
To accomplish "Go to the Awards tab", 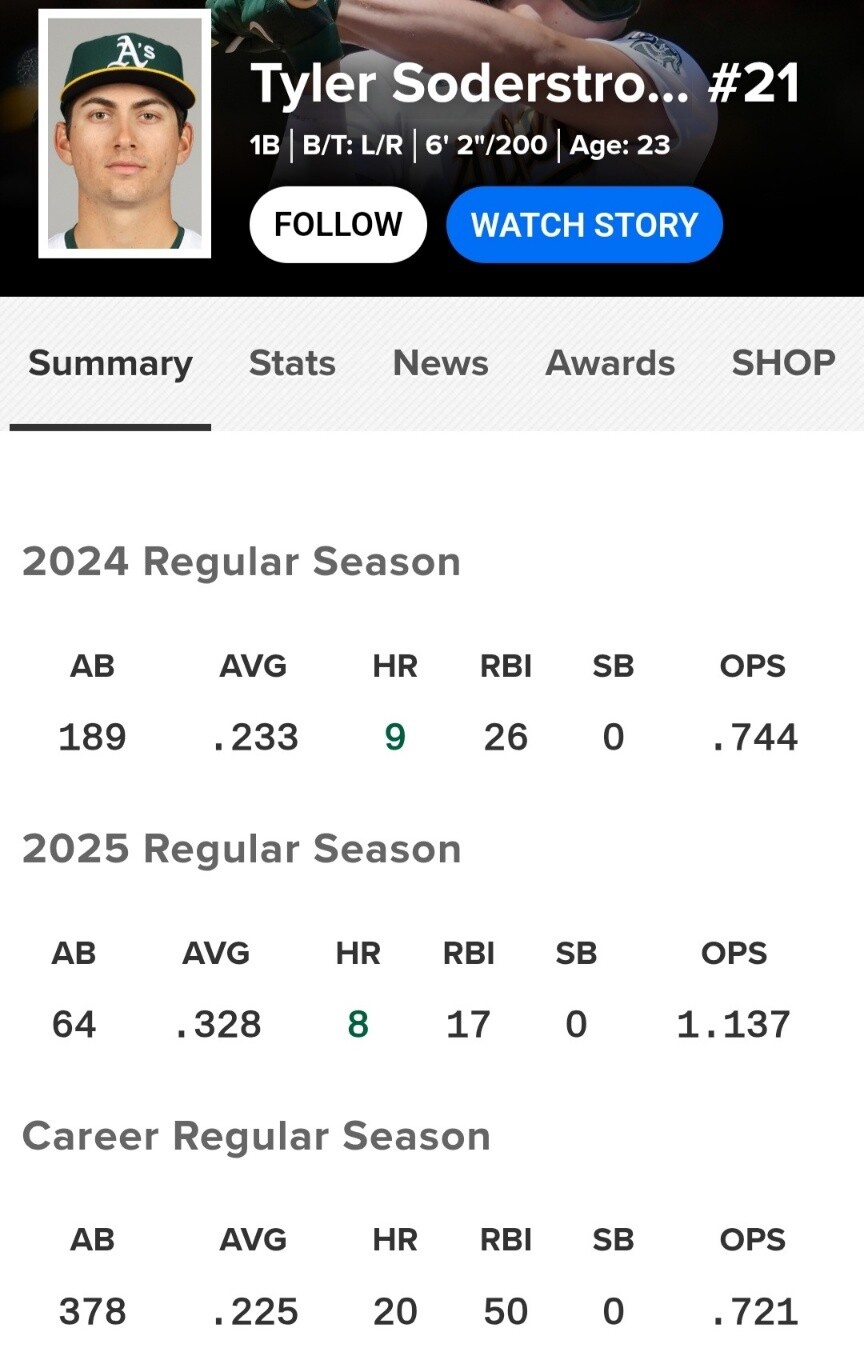I will (x=610, y=363).
